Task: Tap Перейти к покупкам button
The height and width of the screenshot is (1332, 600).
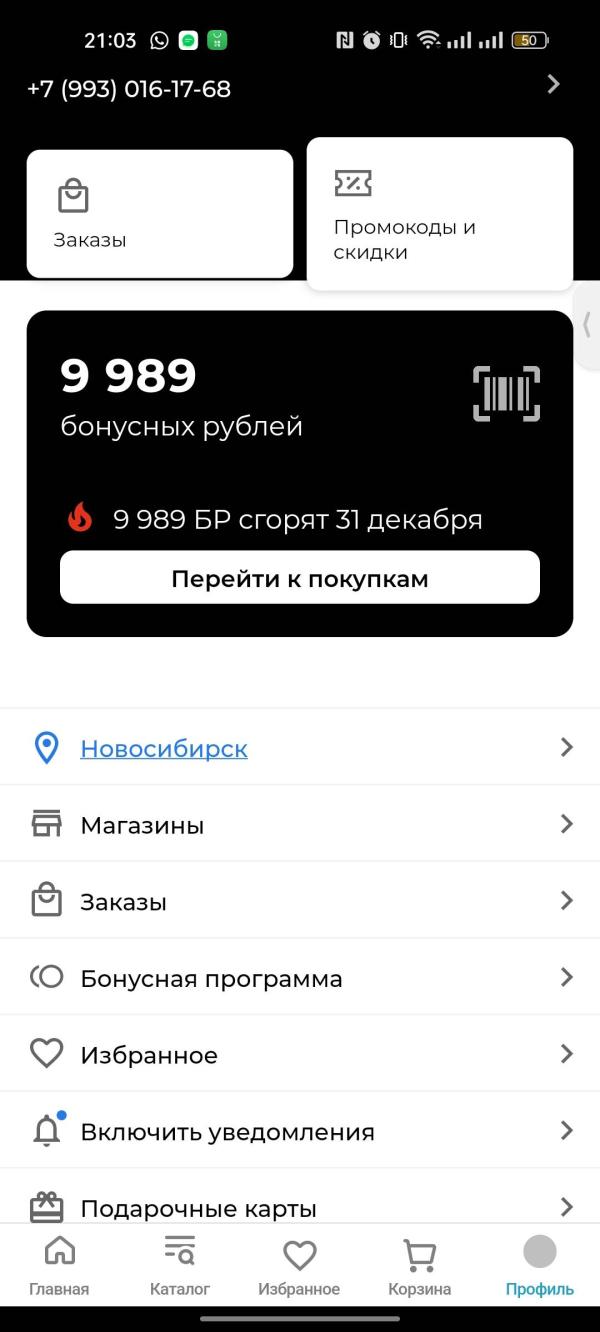Action: tap(300, 578)
